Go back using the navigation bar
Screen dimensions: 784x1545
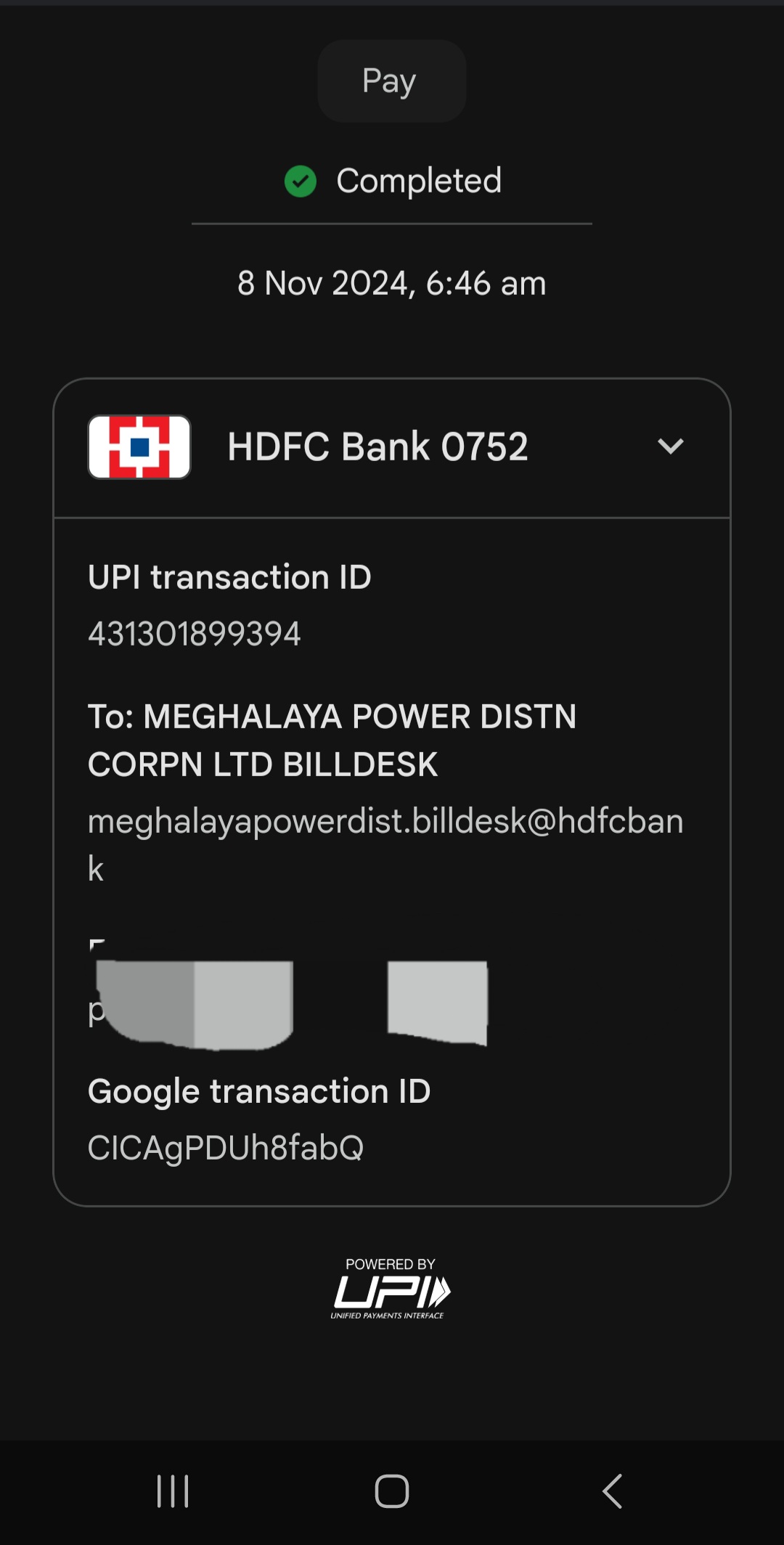coord(612,1491)
